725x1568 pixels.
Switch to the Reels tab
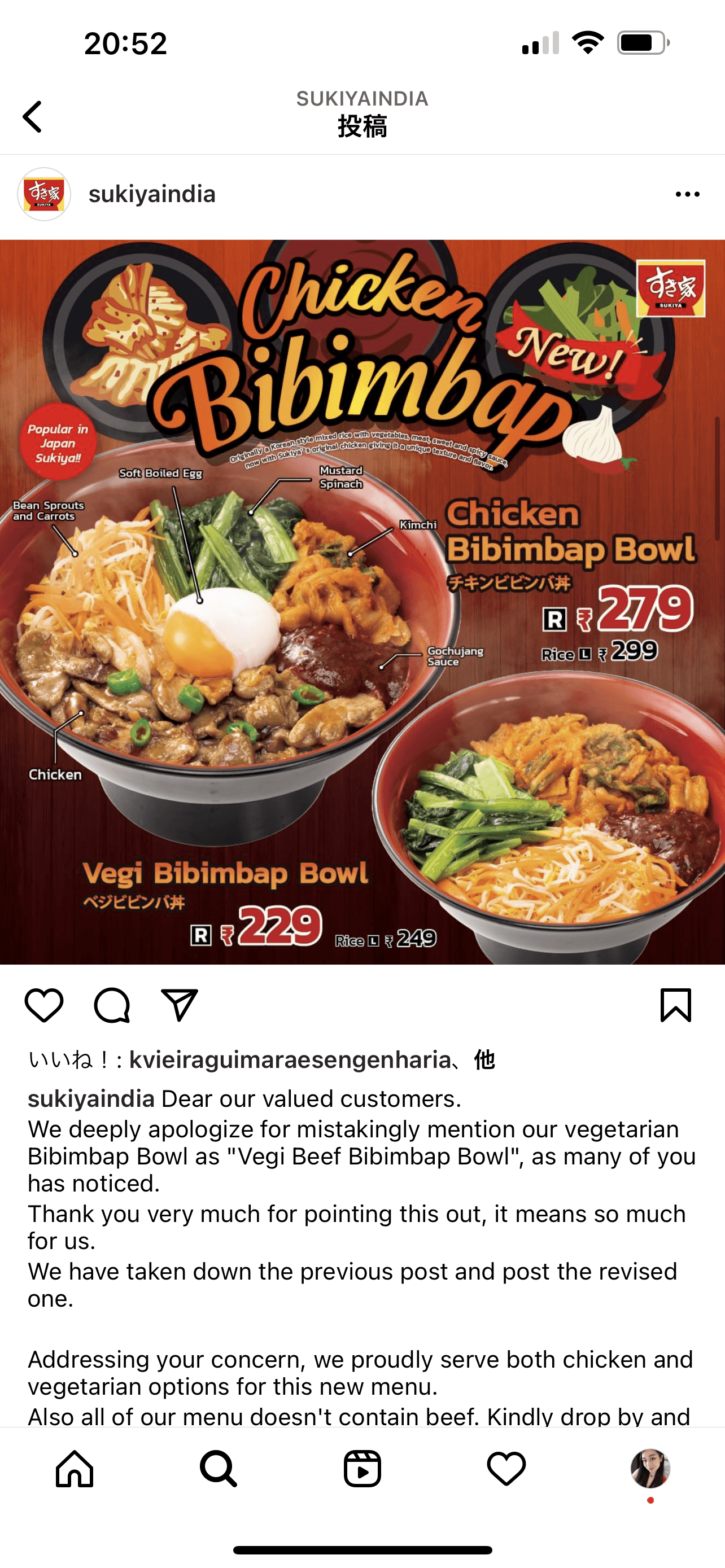tap(362, 1468)
